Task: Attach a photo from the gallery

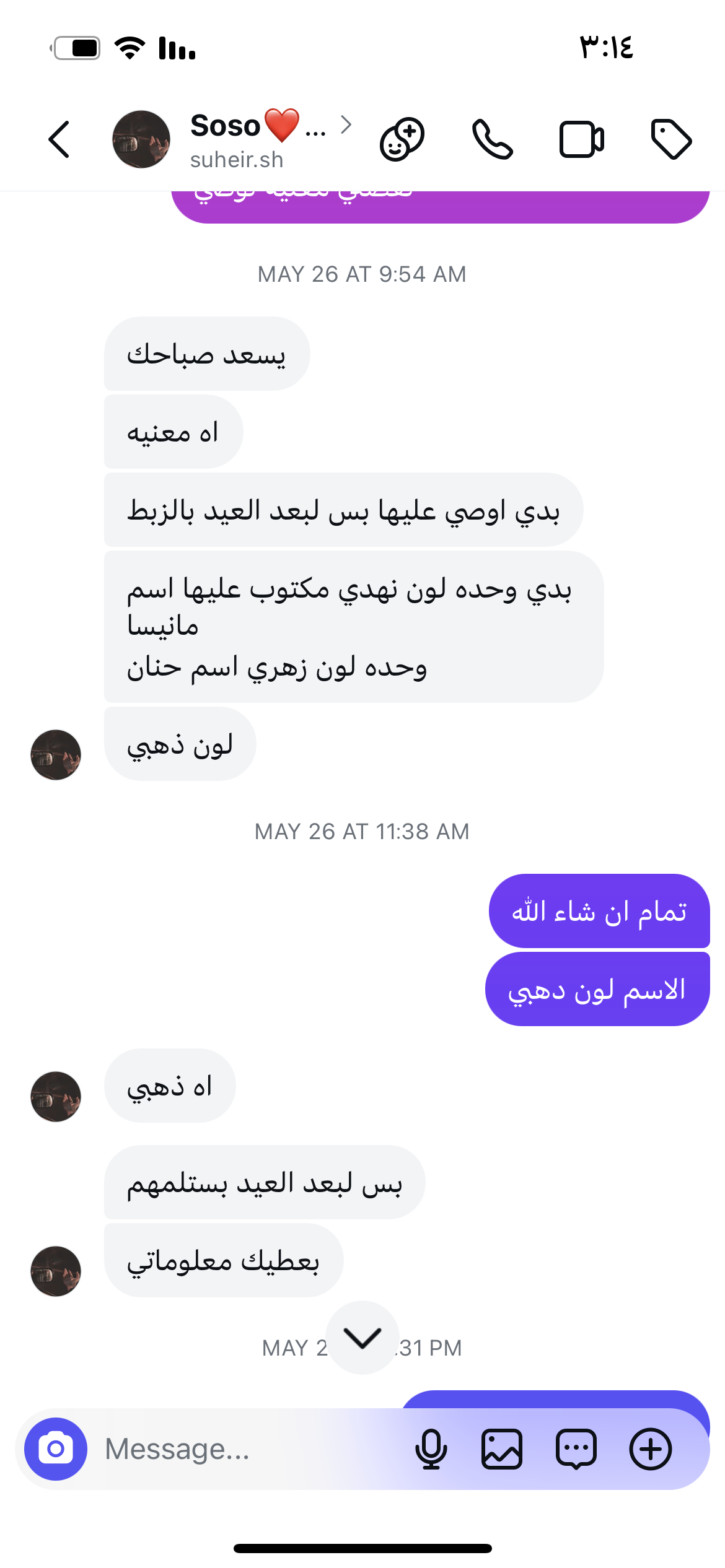Action: [x=502, y=1449]
